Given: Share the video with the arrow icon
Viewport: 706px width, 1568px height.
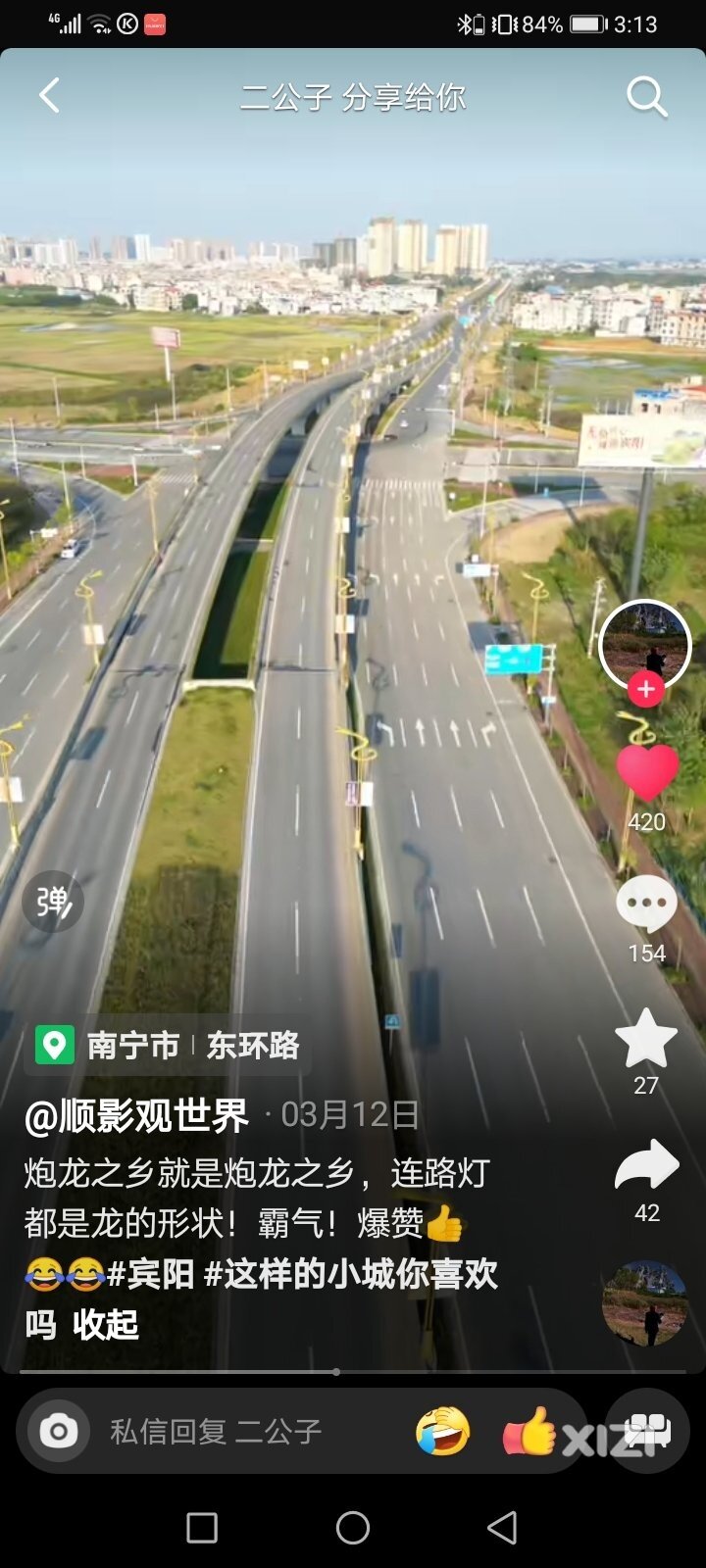Looking at the screenshot, I should click(x=646, y=1166).
